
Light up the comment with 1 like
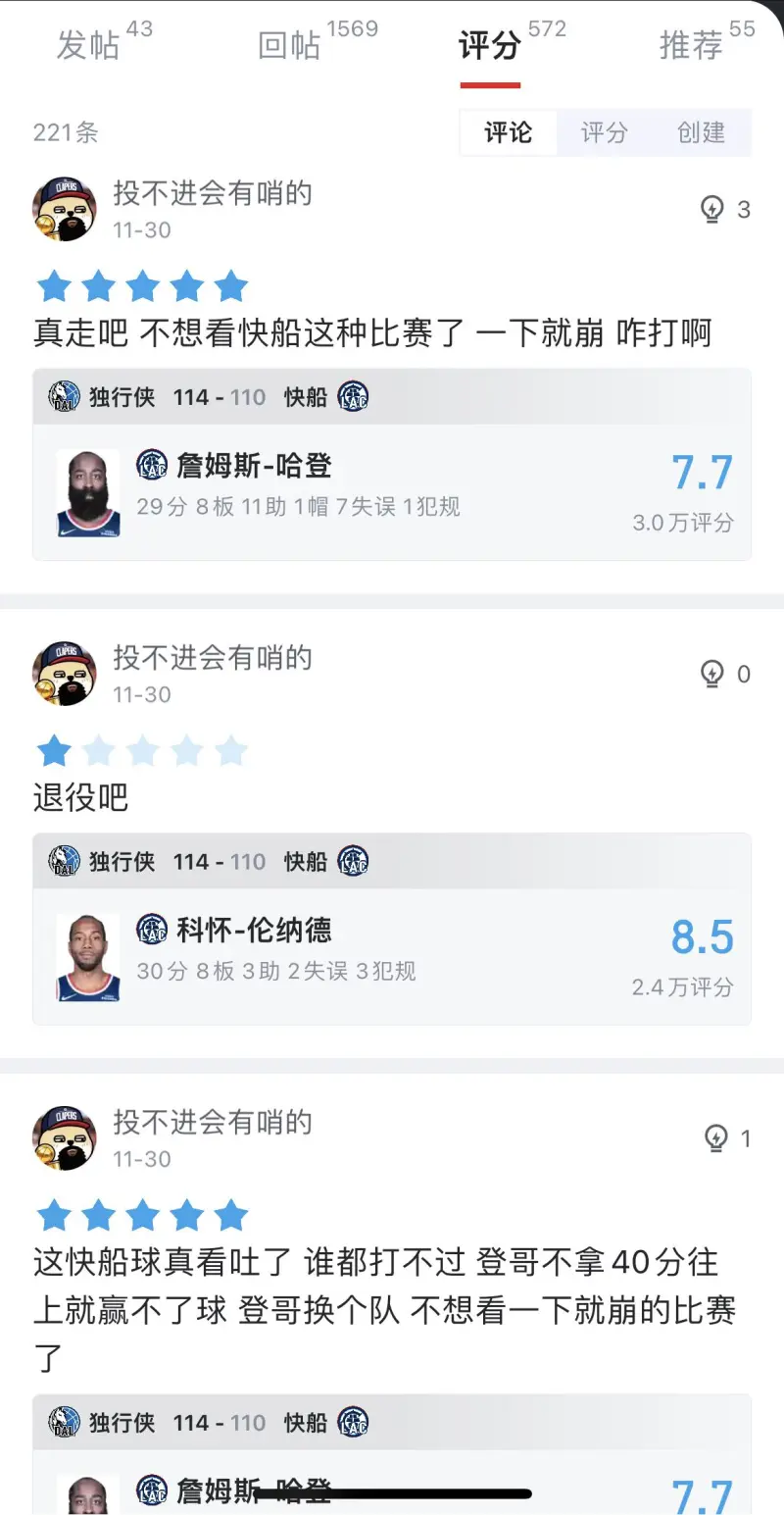coord(716,1137)
